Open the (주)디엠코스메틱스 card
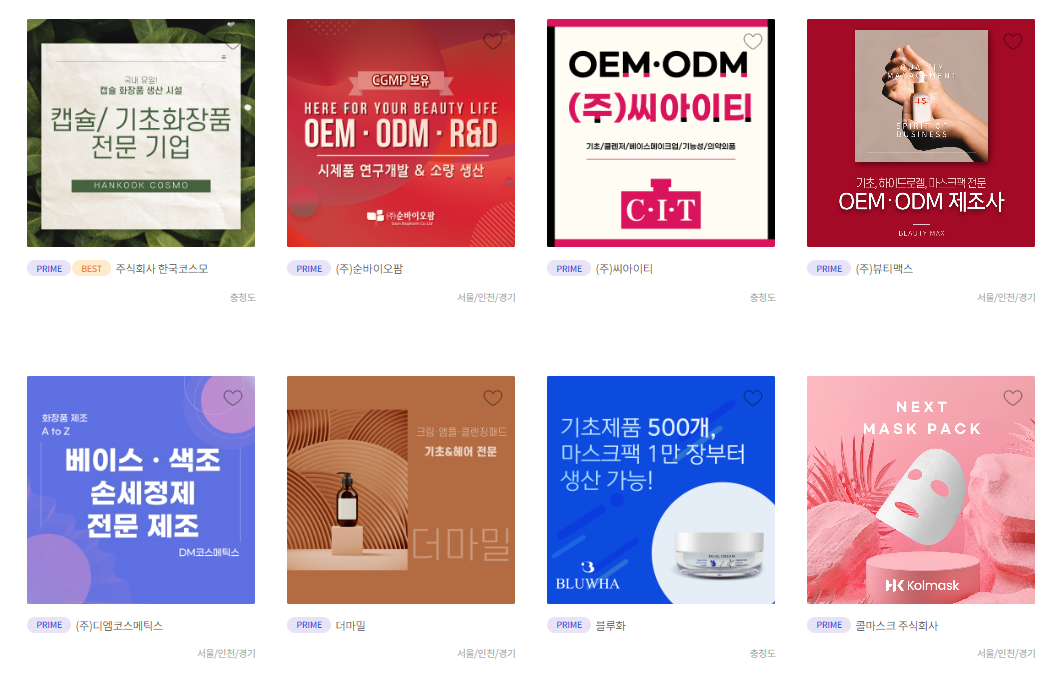The image size is (1052, 676). coord(140,490)
